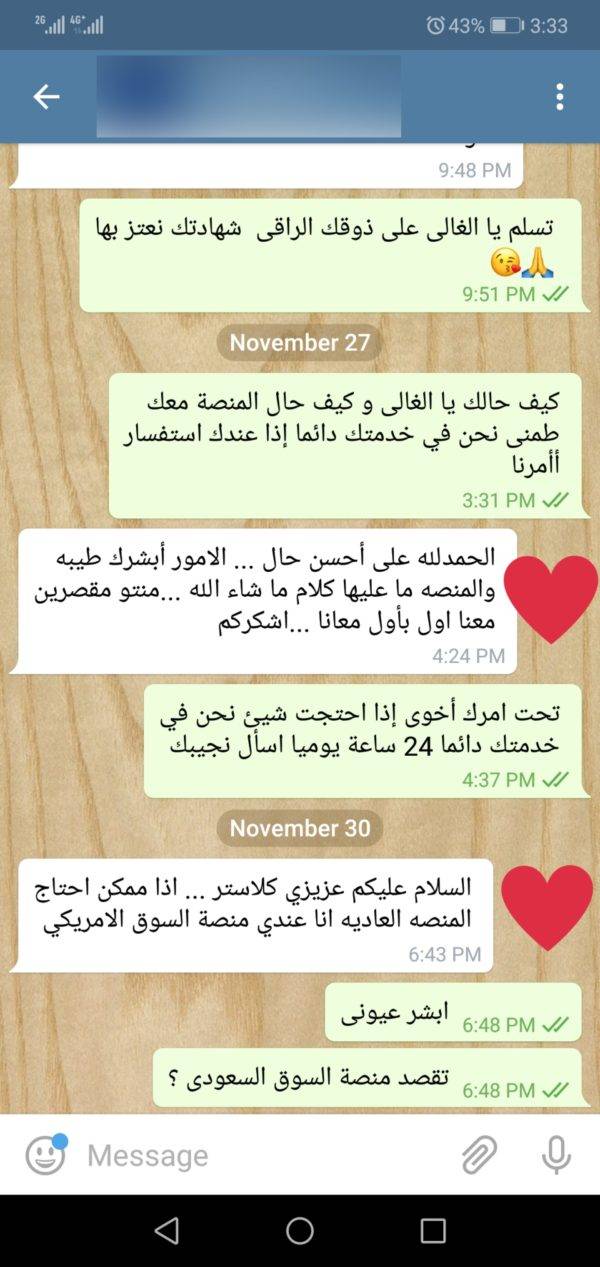Go back using the header arrow
Screen dimensions: 600x1267
pyautogui.click(x=46, y=96)
